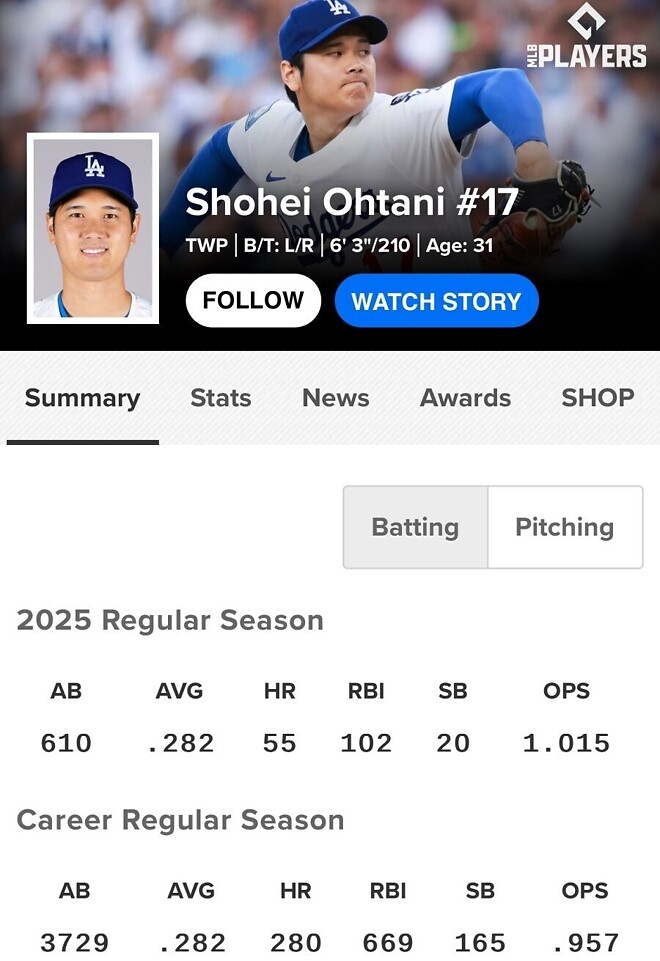View the Awards tab

pyautogui.click(x=465, y=398)
